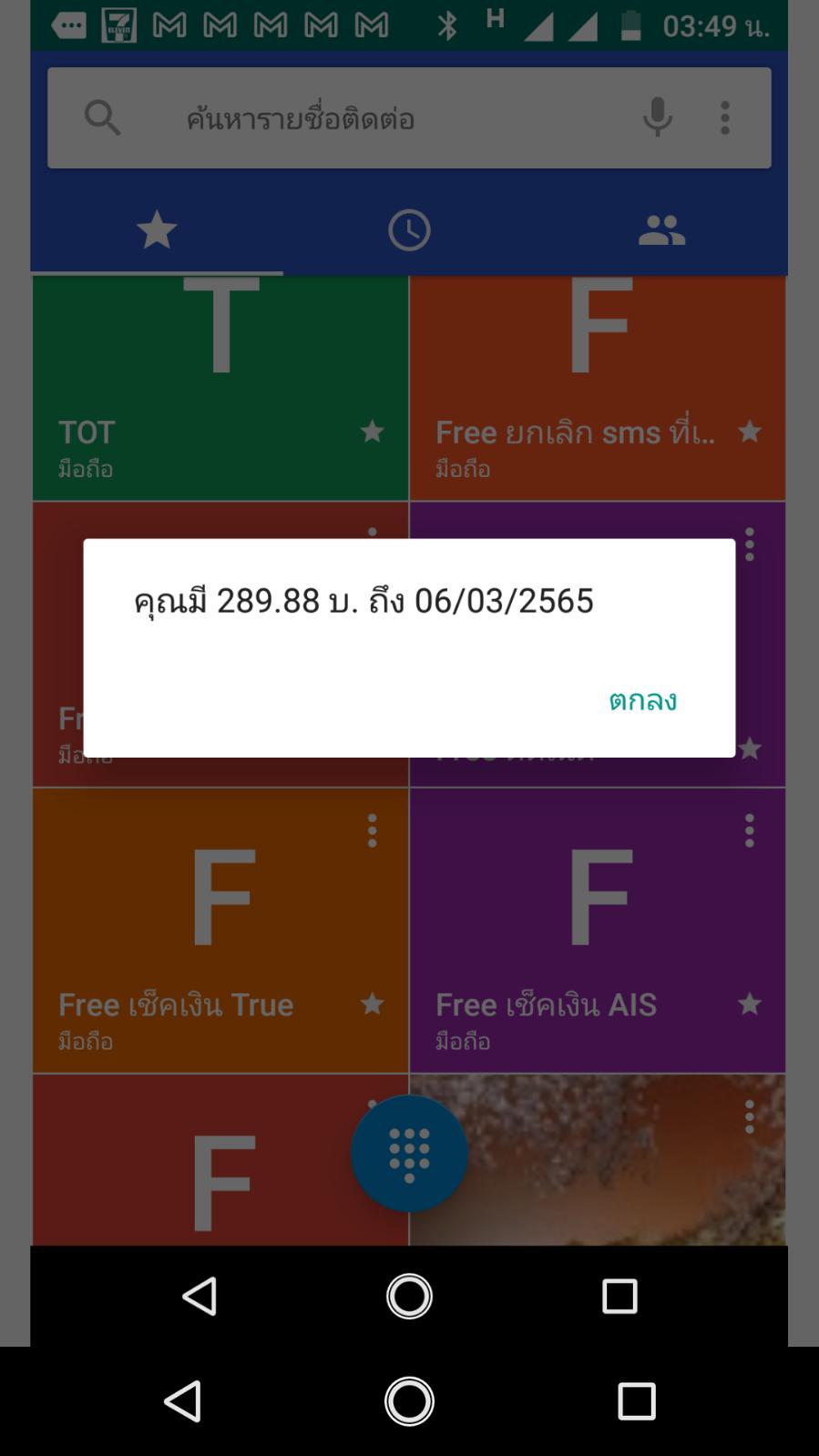Screen dimensions: 819x1456
Task: Switch to the recent calls clock tab
Action: [409, 229]
